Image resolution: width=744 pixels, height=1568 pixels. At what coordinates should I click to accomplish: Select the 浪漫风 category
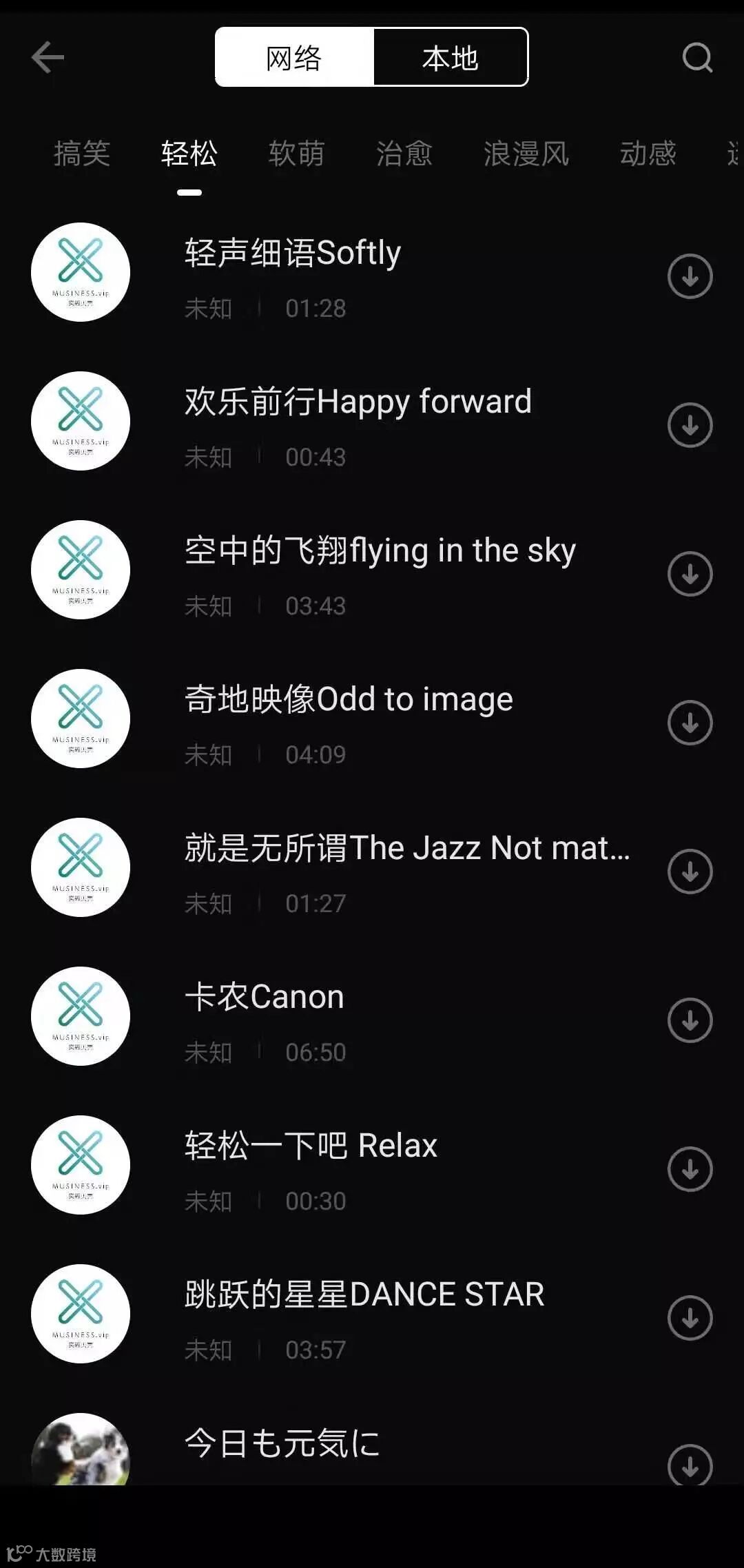click(526, 153)
